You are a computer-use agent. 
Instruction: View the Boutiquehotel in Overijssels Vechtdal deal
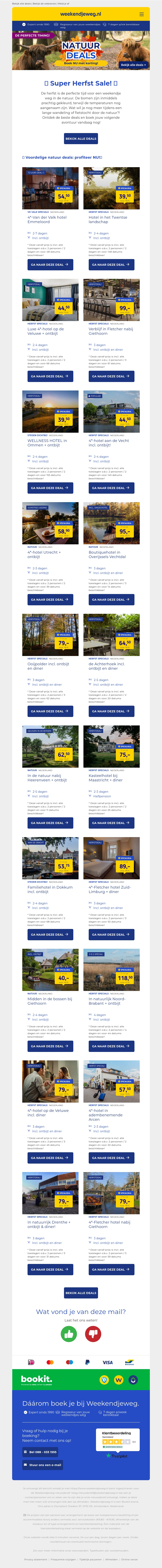pos(111,600)
